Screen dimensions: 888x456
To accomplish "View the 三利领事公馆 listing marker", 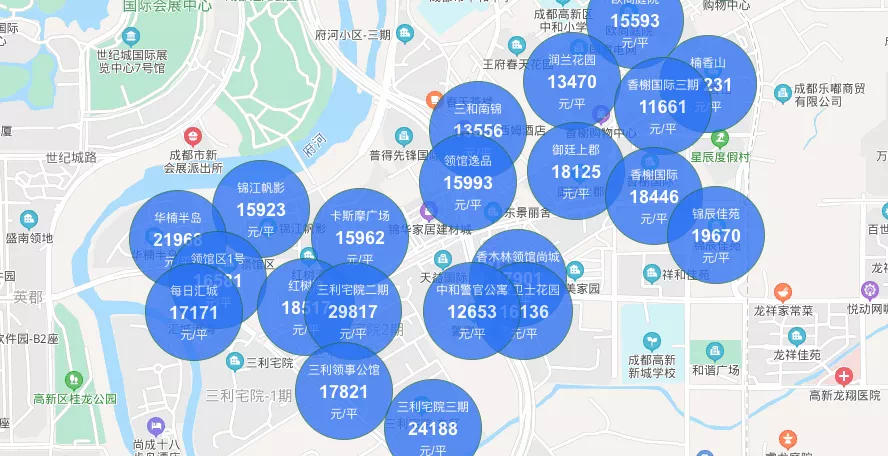I will click(344, 391).
